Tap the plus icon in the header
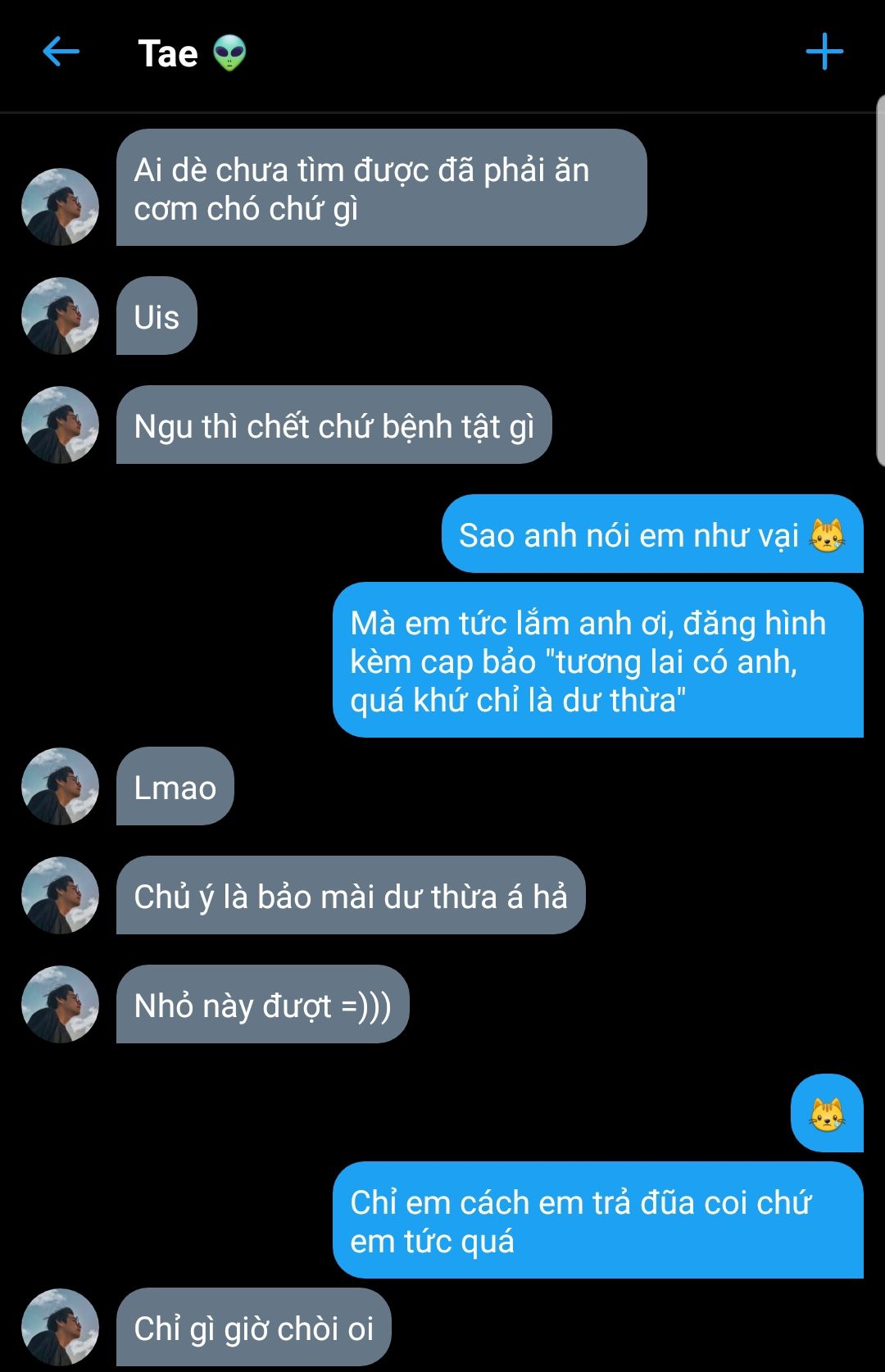The width and height of the screenshot is (885, 1372). [824, 52]
